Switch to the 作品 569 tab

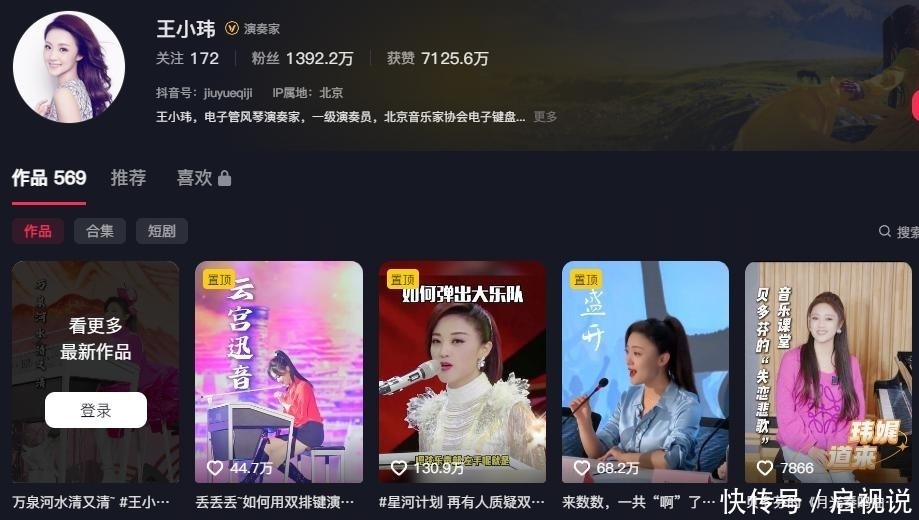[x=49, y=178]
